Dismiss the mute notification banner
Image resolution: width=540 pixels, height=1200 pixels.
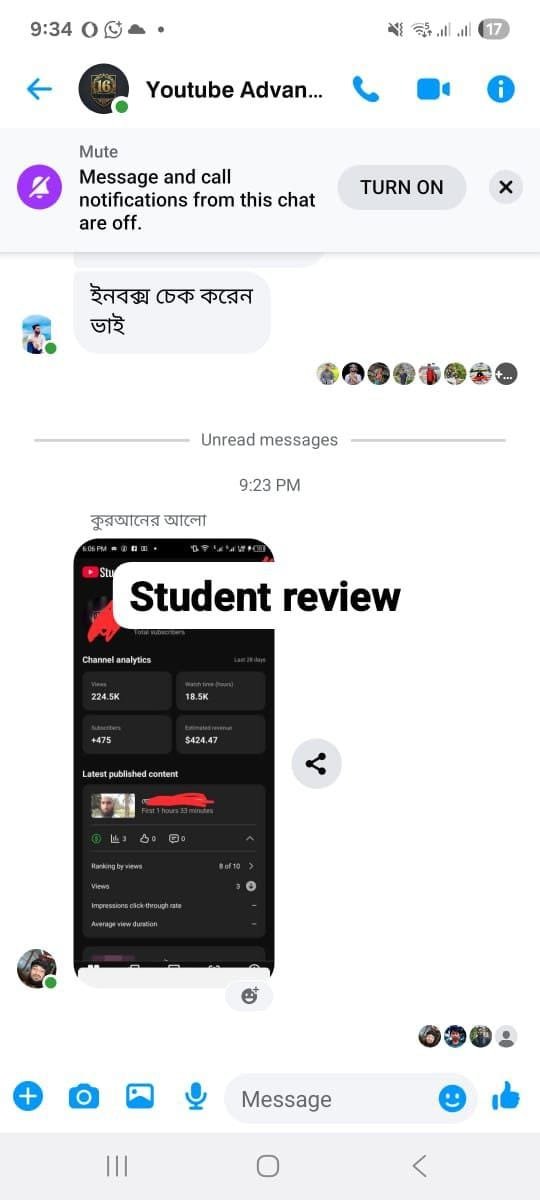point(506,187)
